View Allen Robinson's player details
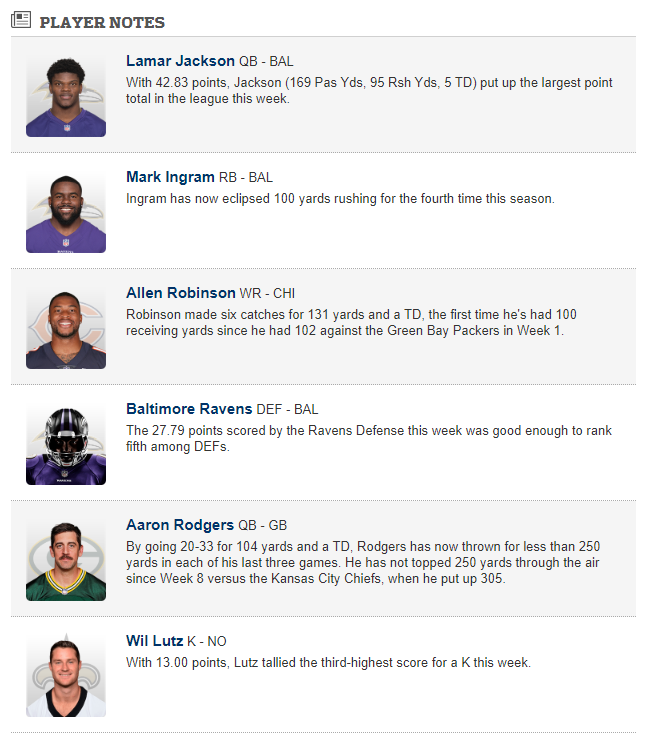Viewport: 647px width, 752px height. click(180, 293)
